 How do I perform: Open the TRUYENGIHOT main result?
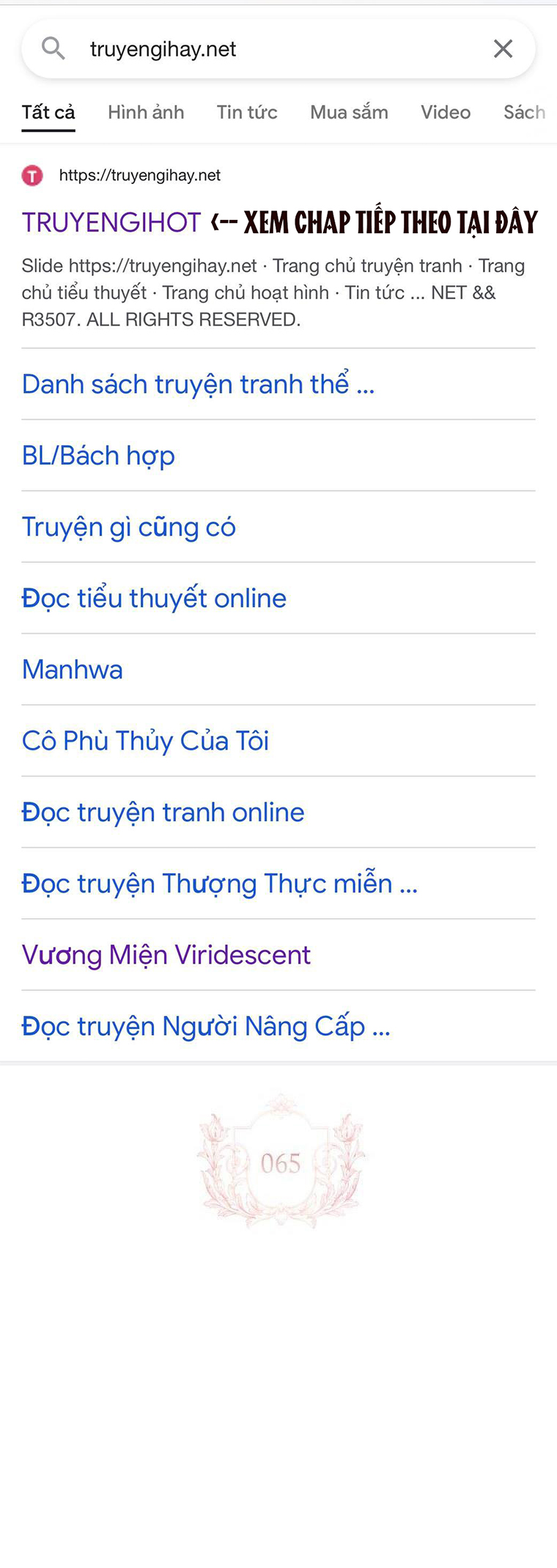point(111,221)
